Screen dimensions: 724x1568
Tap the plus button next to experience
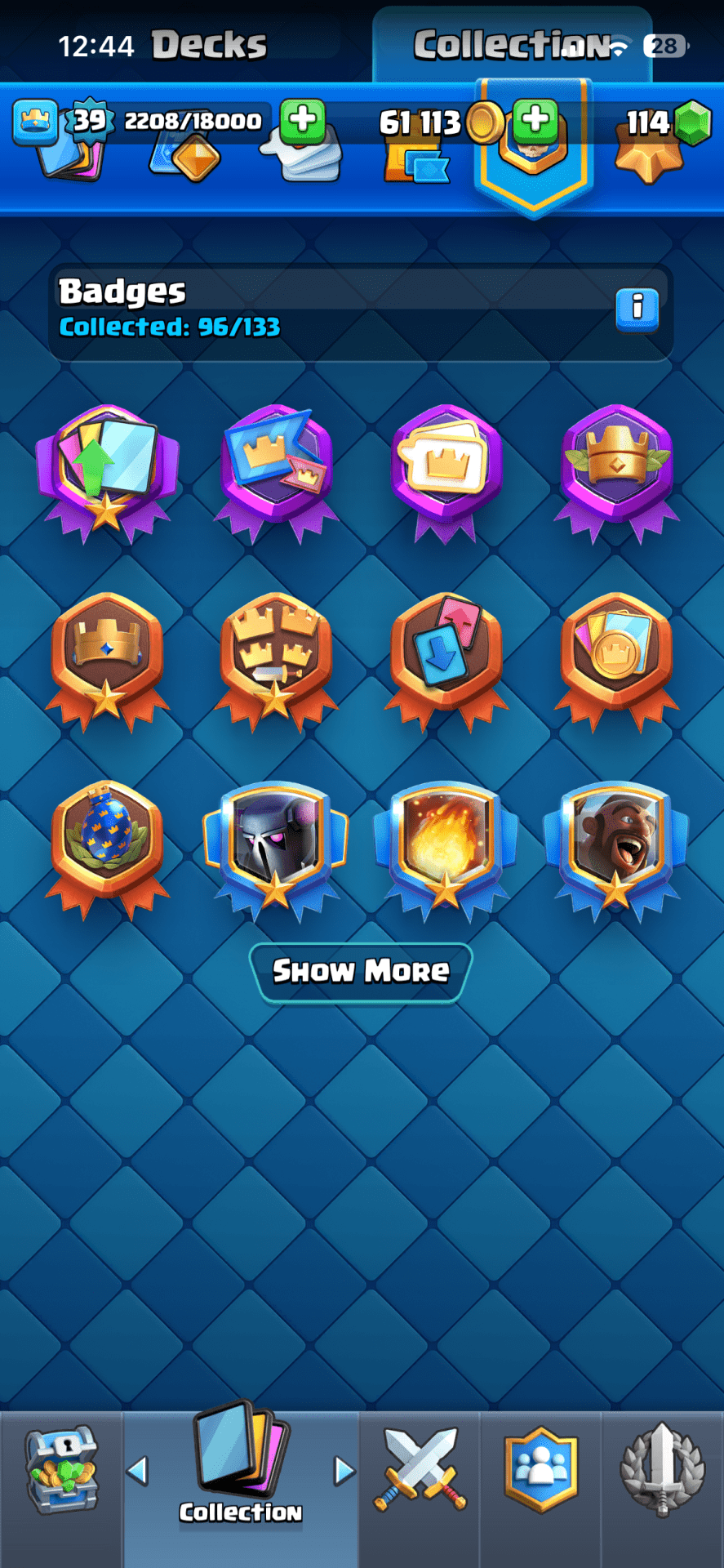[303, 121]
